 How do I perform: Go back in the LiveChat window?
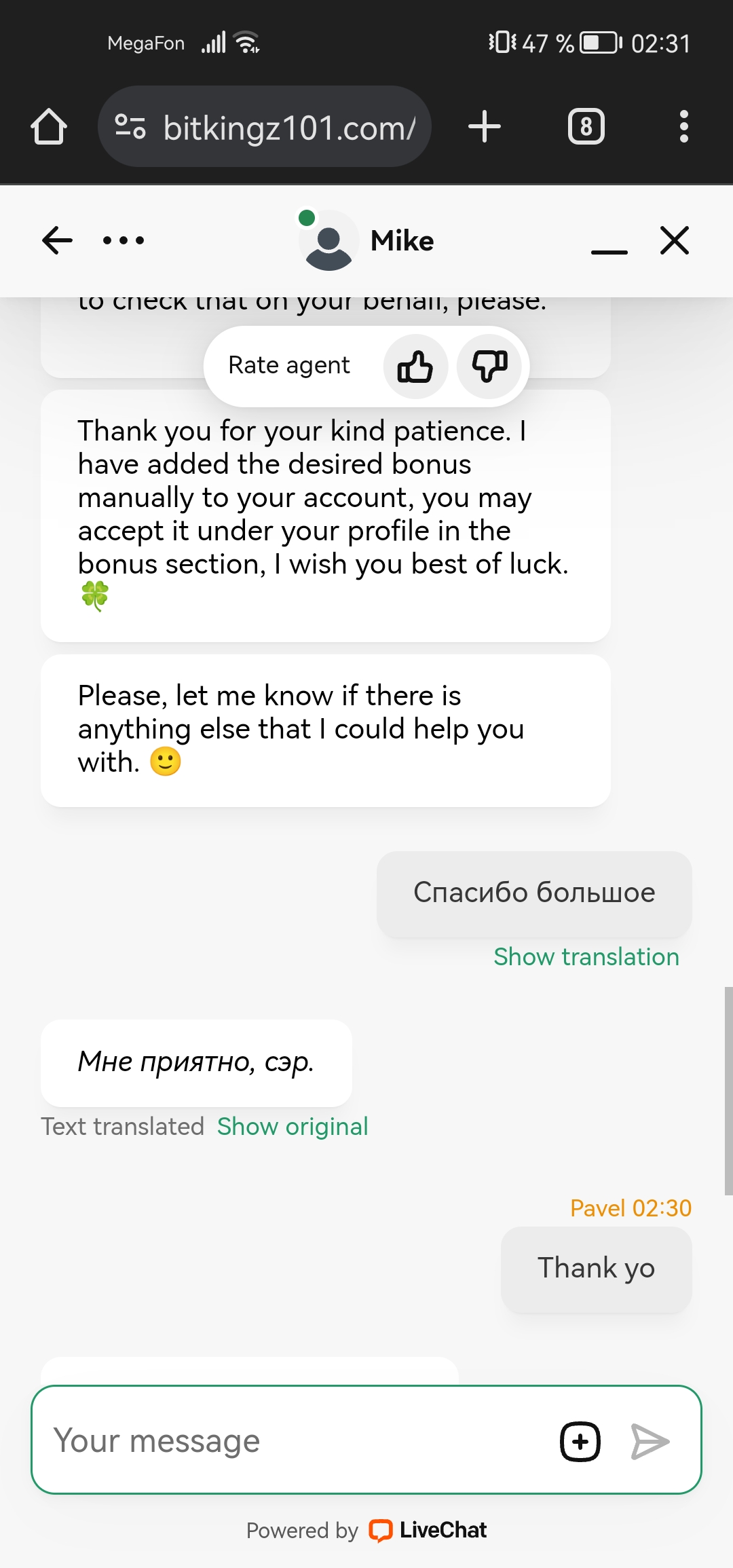point(57,240)
